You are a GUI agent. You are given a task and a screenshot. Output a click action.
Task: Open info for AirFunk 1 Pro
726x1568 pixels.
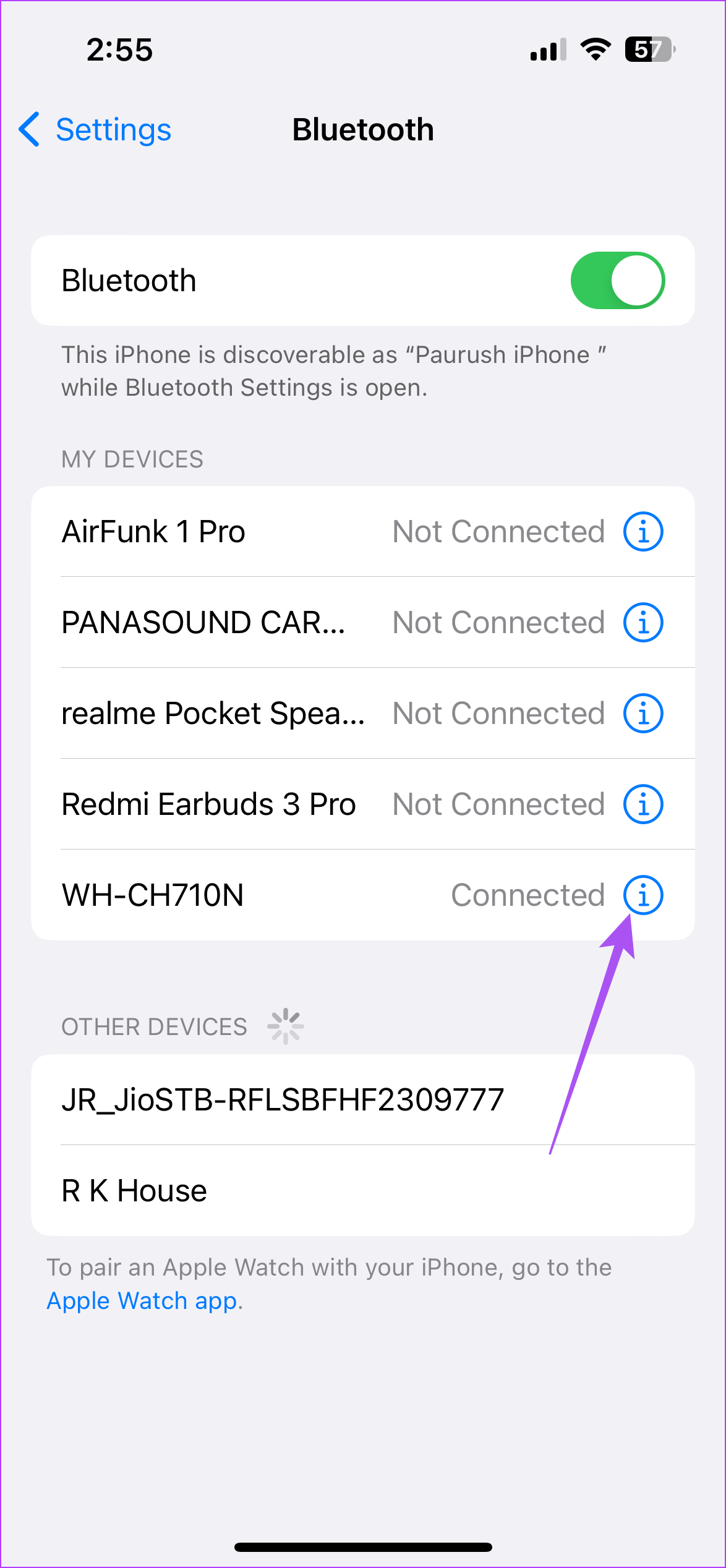tap(643, 532)
